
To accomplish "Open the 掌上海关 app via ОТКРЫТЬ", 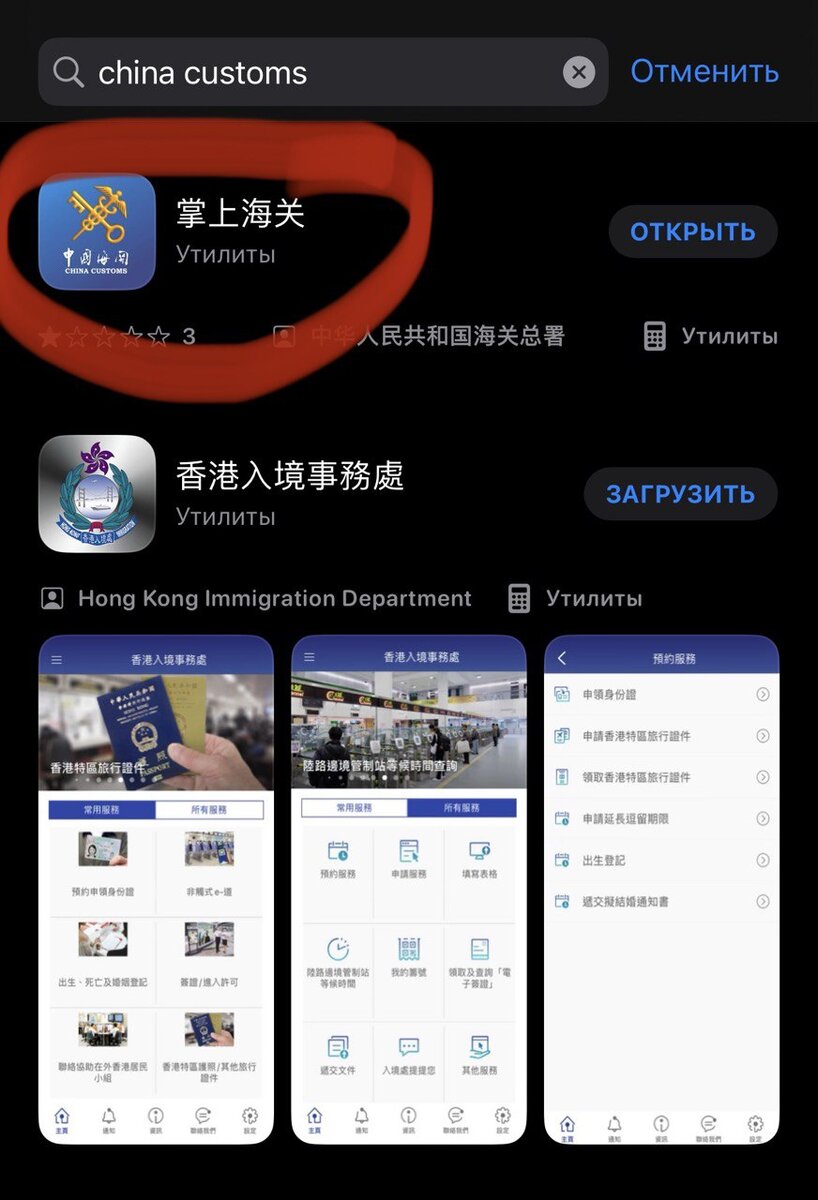I will pos(692,232).
